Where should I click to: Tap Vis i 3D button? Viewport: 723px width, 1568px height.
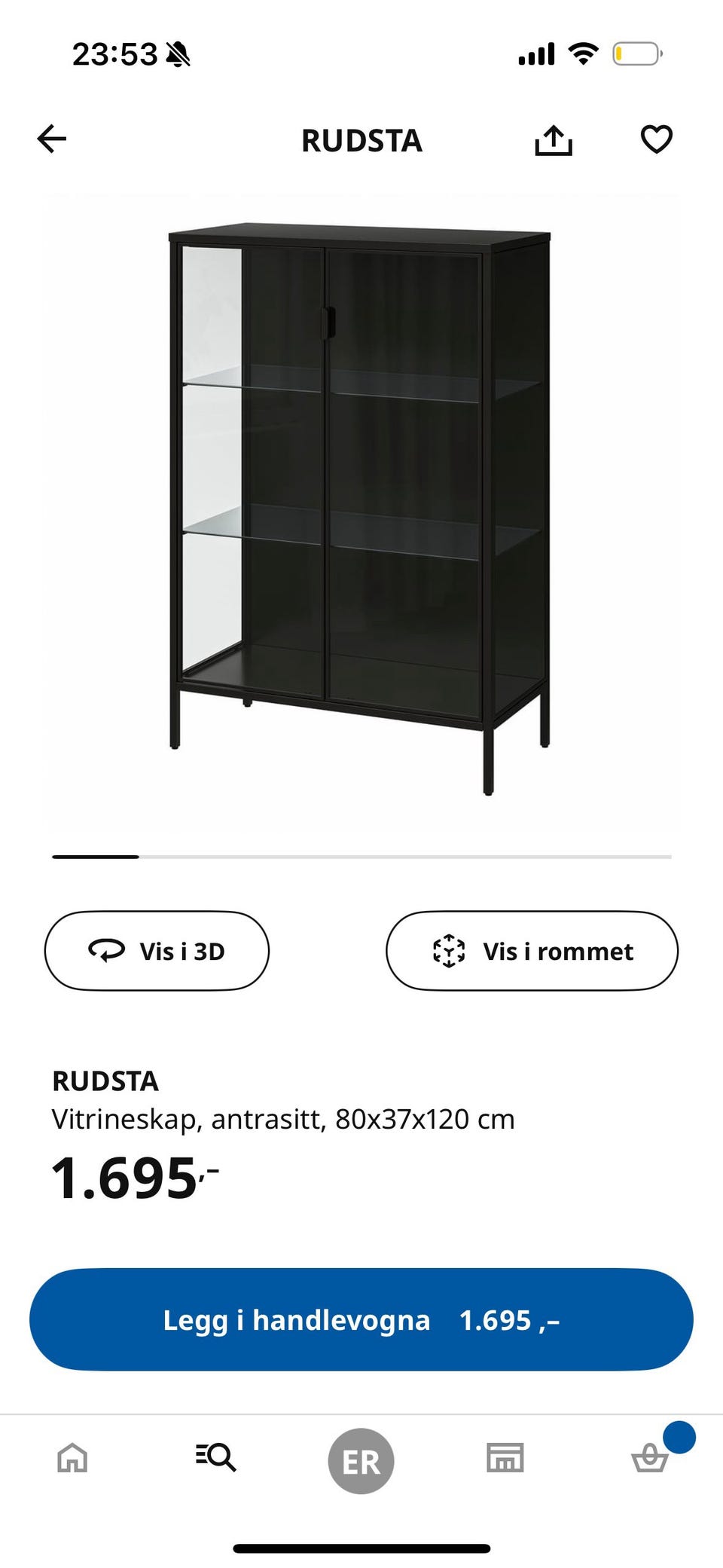point(157,951)
